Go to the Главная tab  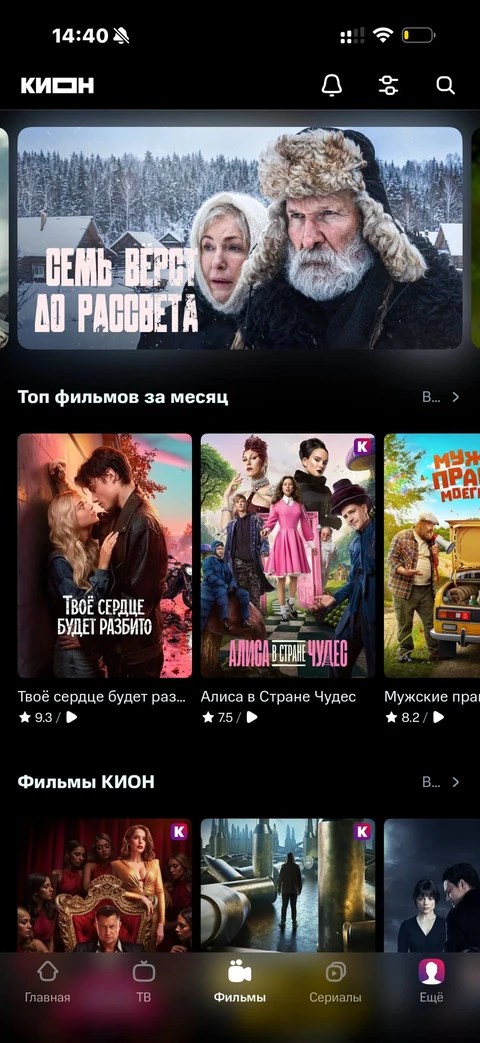[x=47, y=982]
